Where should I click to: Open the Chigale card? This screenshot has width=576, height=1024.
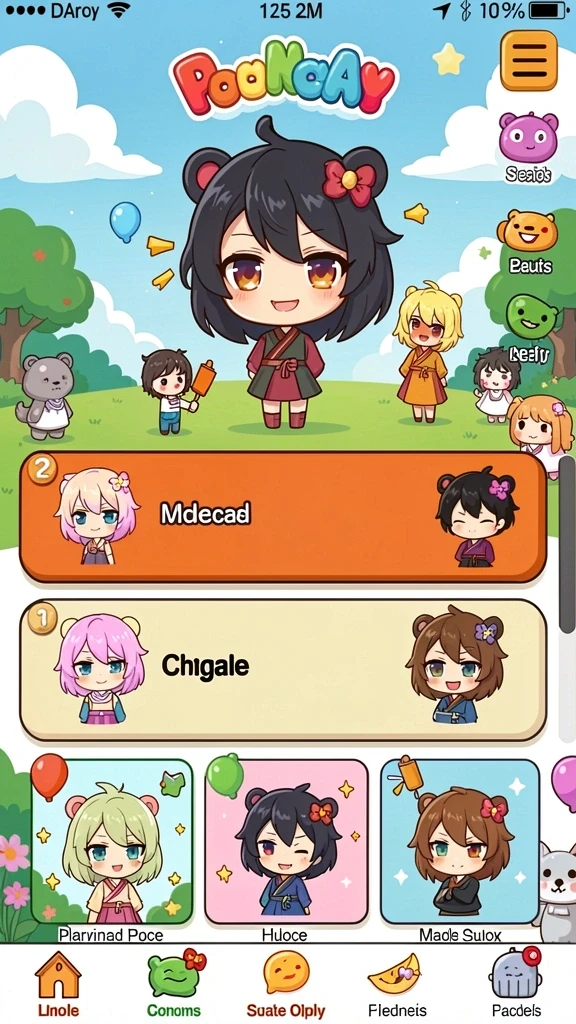tap(283, 669)
